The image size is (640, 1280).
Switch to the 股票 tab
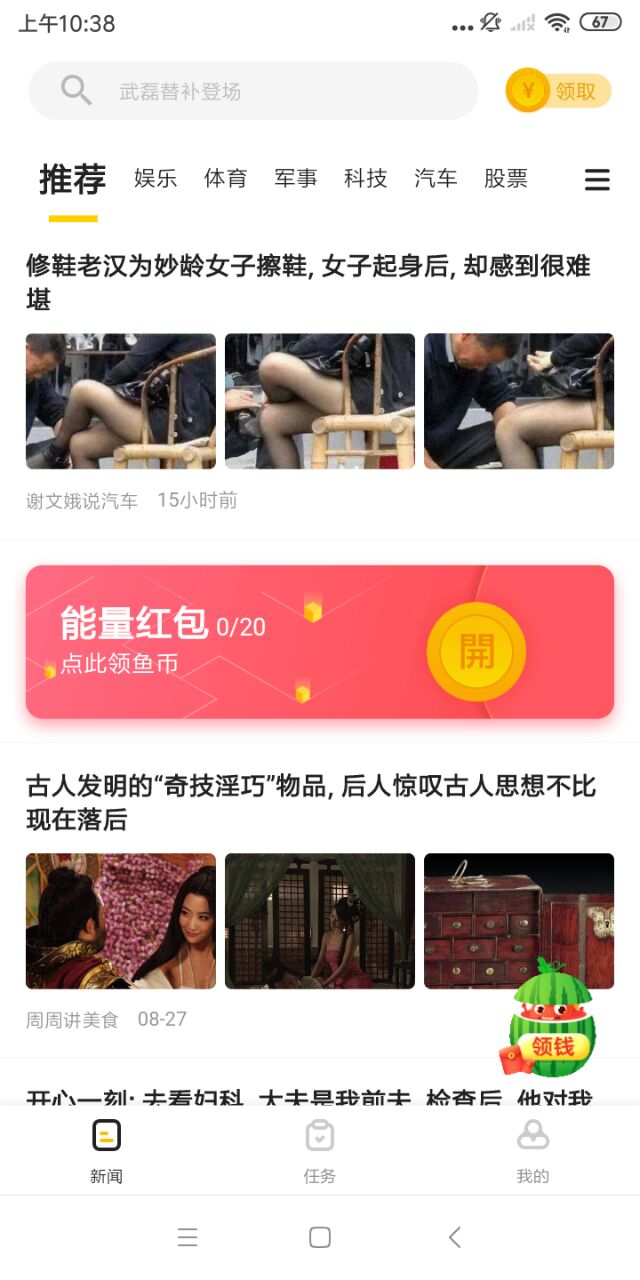pyautogui.click(x=505, y=179)
